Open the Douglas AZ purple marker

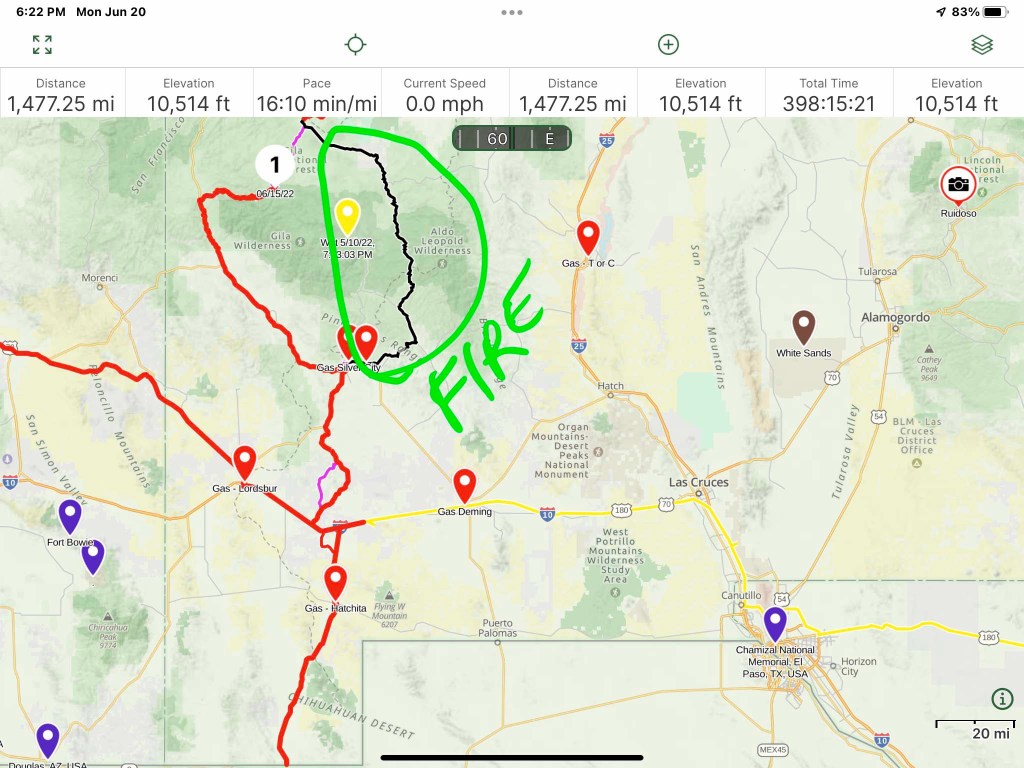click(x=48, y=739)
